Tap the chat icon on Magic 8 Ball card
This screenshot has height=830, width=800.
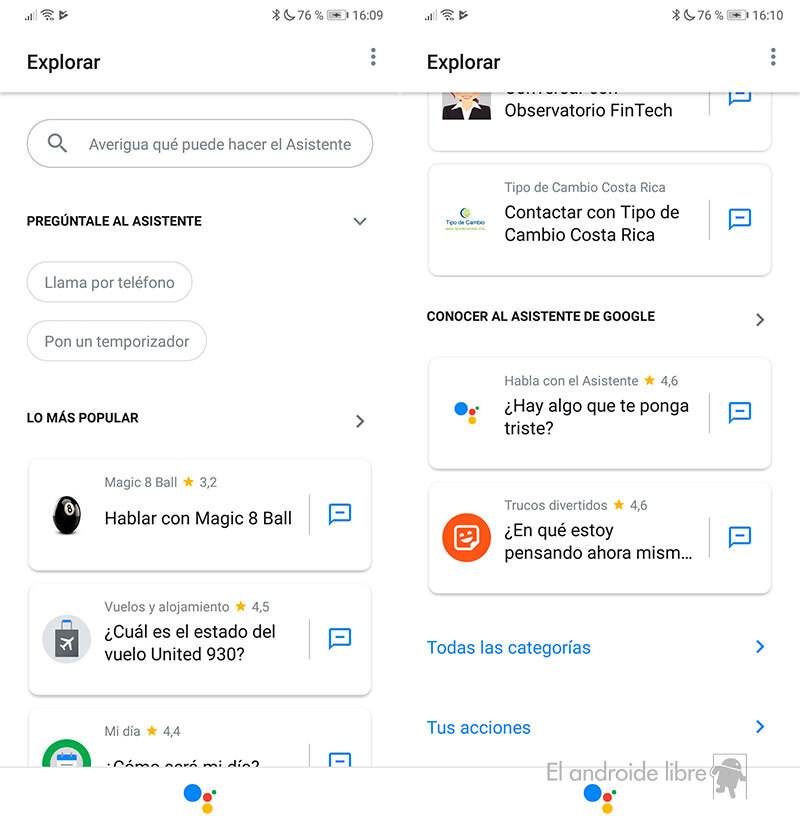click(340, 514)
